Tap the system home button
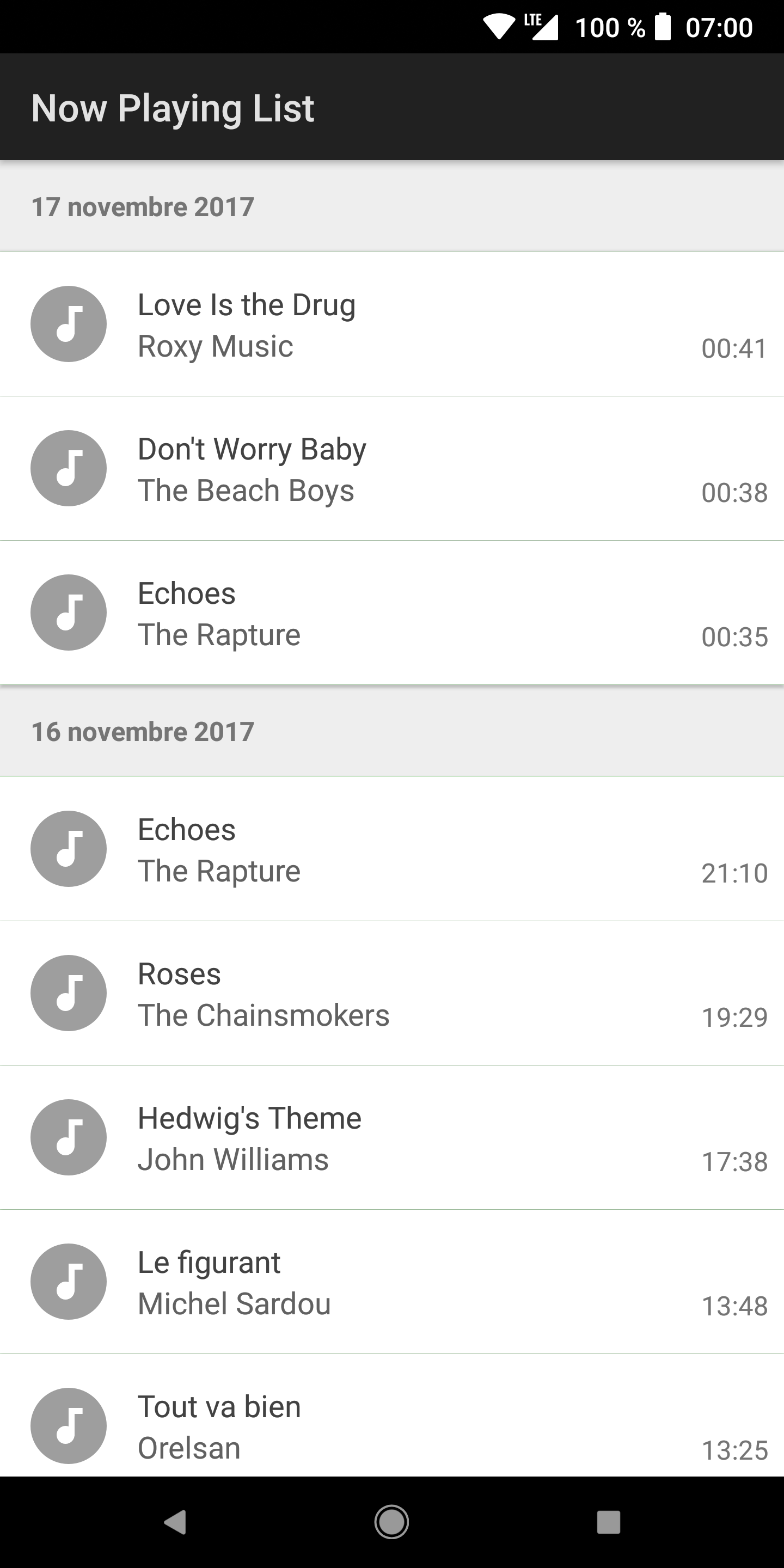The height and width of the screenshot is (1568, 784). [391, 1522]
